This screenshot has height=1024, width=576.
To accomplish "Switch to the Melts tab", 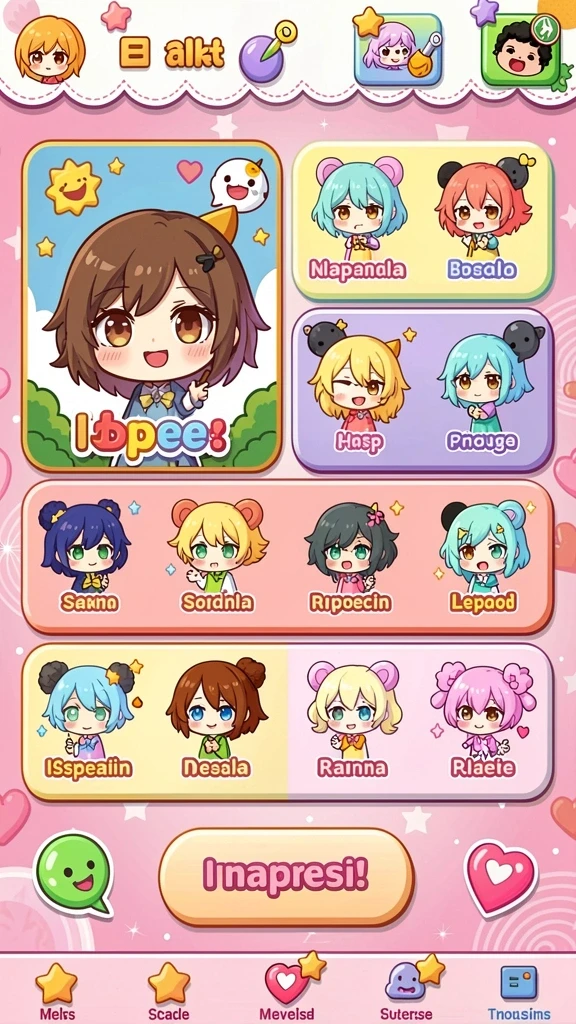I will click(57, 991).
